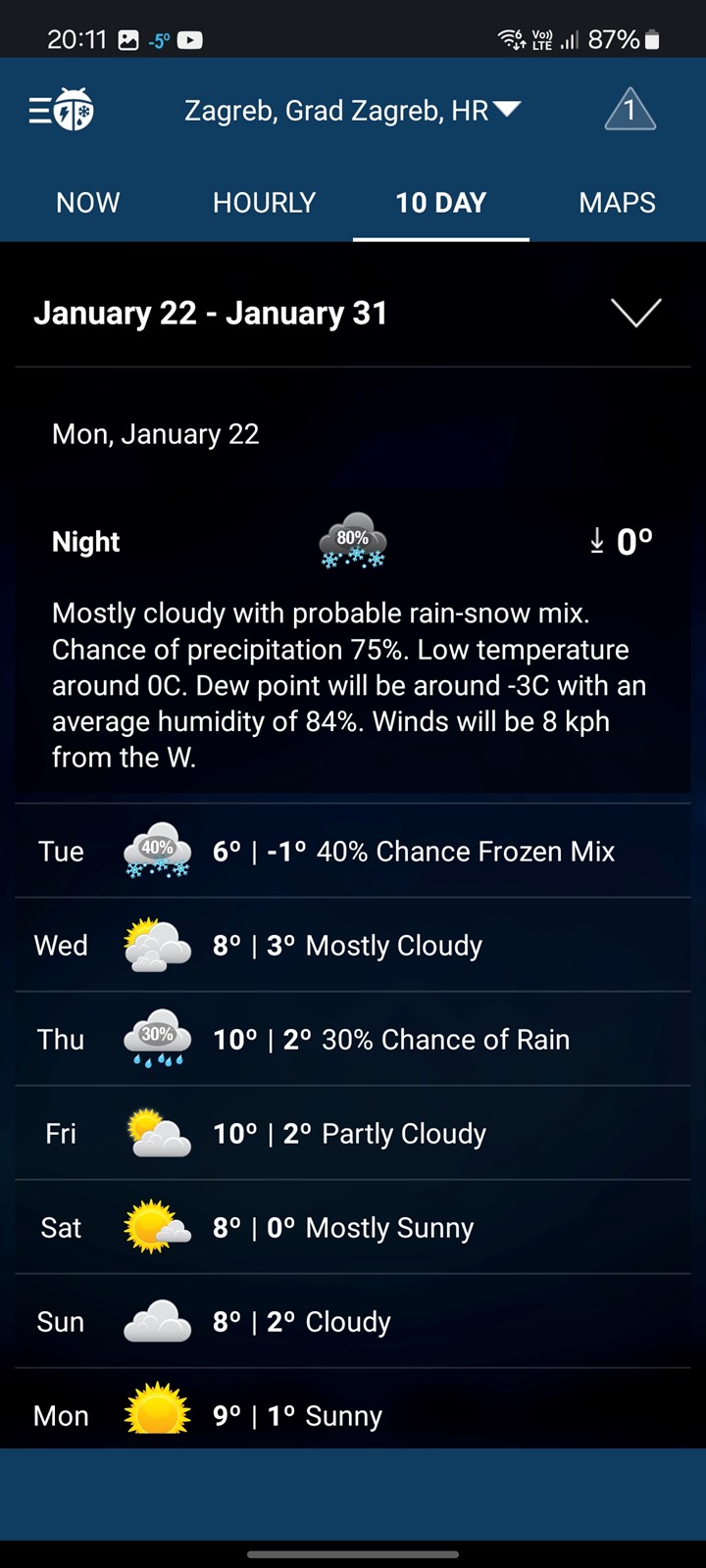Screen dimensions: 706x1568
Task: Show Sunday's Cloudy forecast details
Action: (353, 1321)
